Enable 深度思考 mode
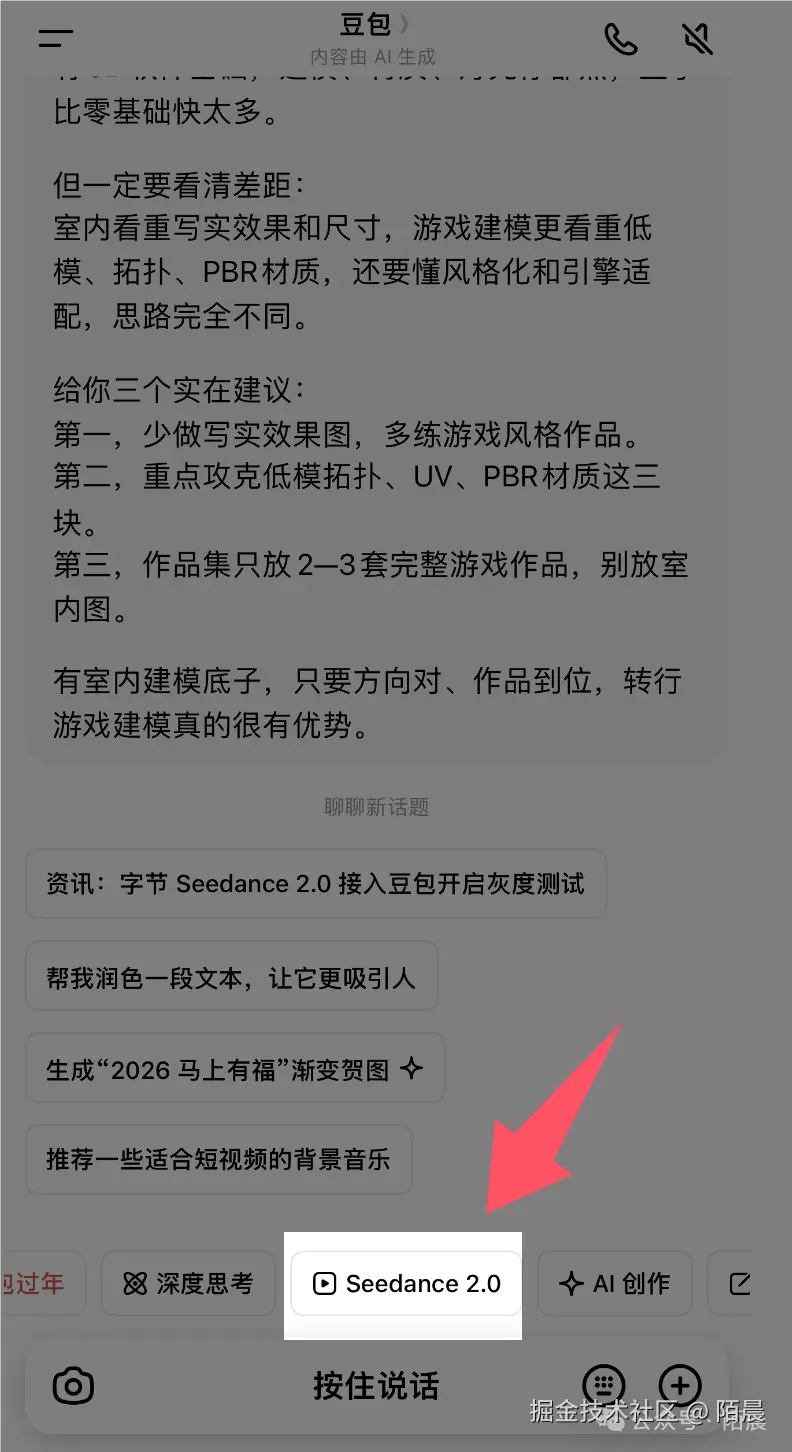The width and height of the screenshot is (792, 1452). click(188, 1283)
